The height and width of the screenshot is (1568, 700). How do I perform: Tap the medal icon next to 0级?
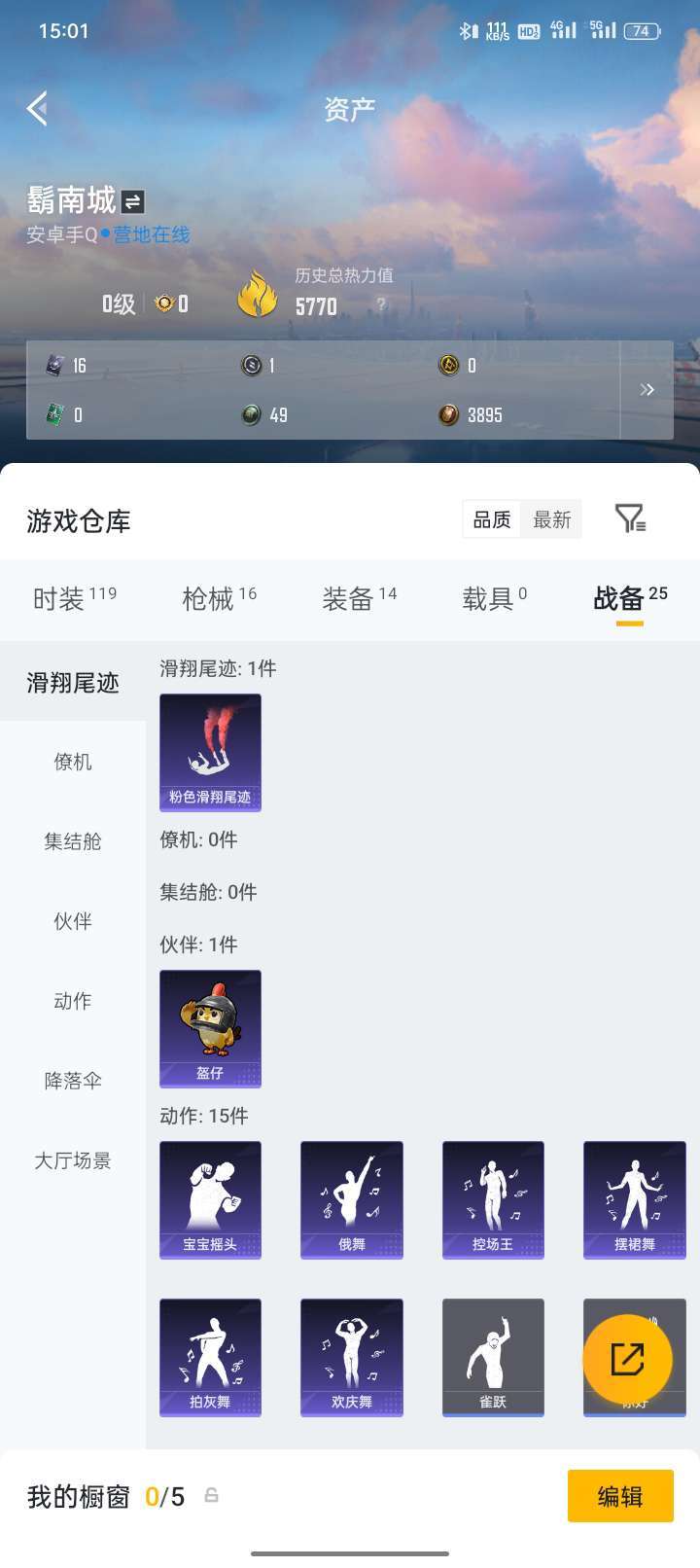[162, 304]
